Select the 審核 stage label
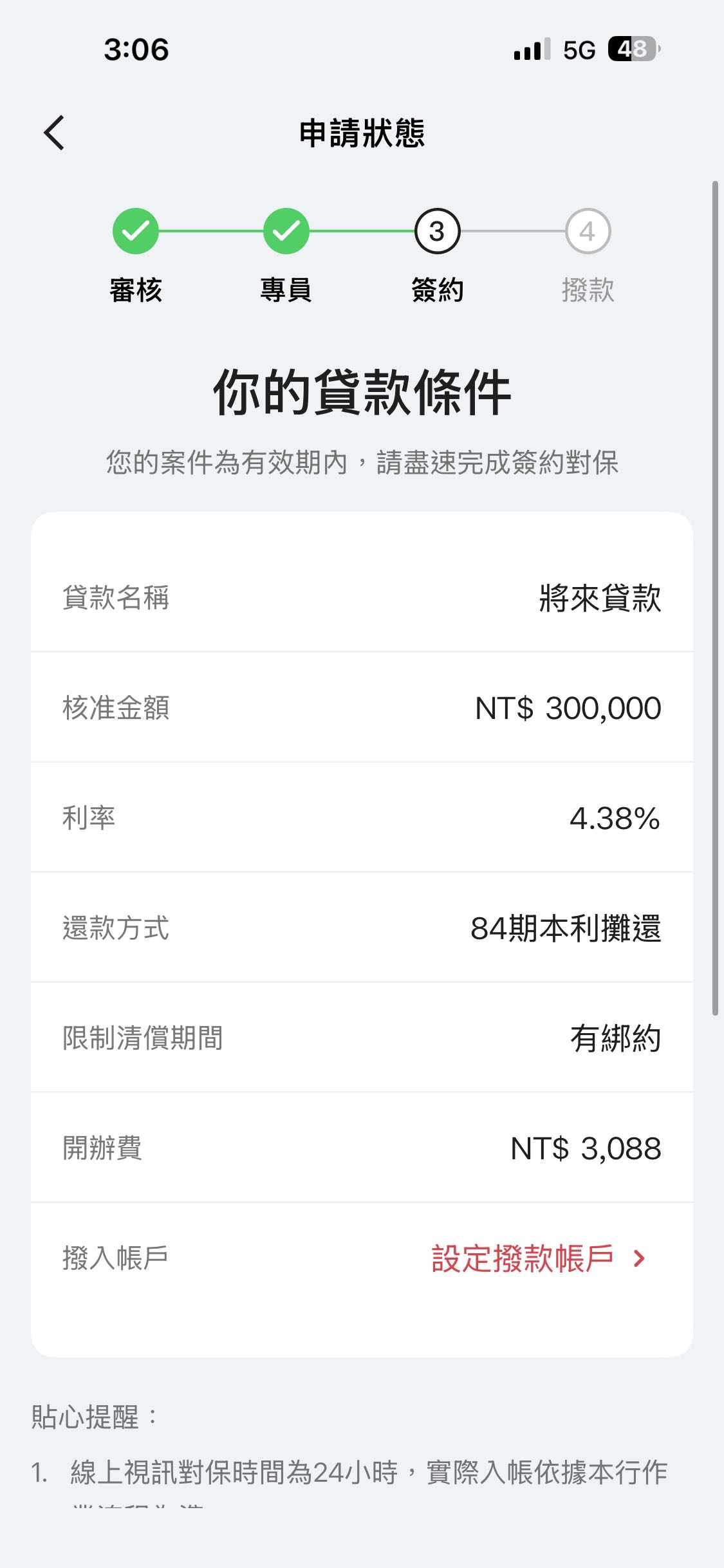 pos(134,290)
